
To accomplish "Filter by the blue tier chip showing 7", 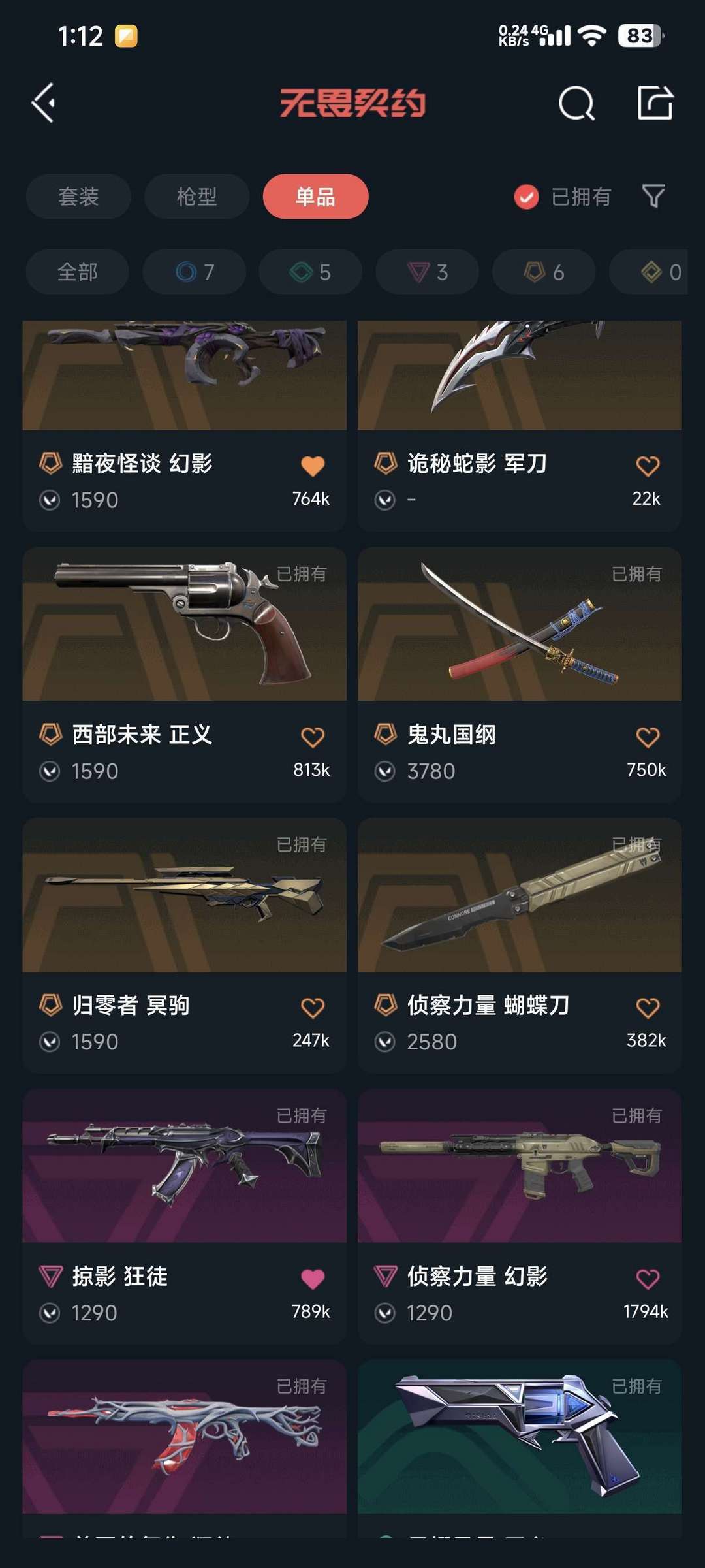I will click(x=195, y=272).
